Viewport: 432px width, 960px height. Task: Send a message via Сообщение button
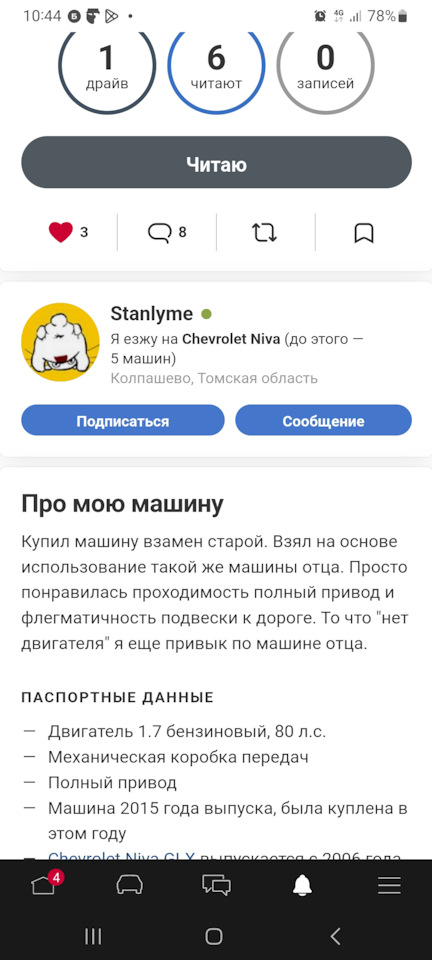coord(323,421)
